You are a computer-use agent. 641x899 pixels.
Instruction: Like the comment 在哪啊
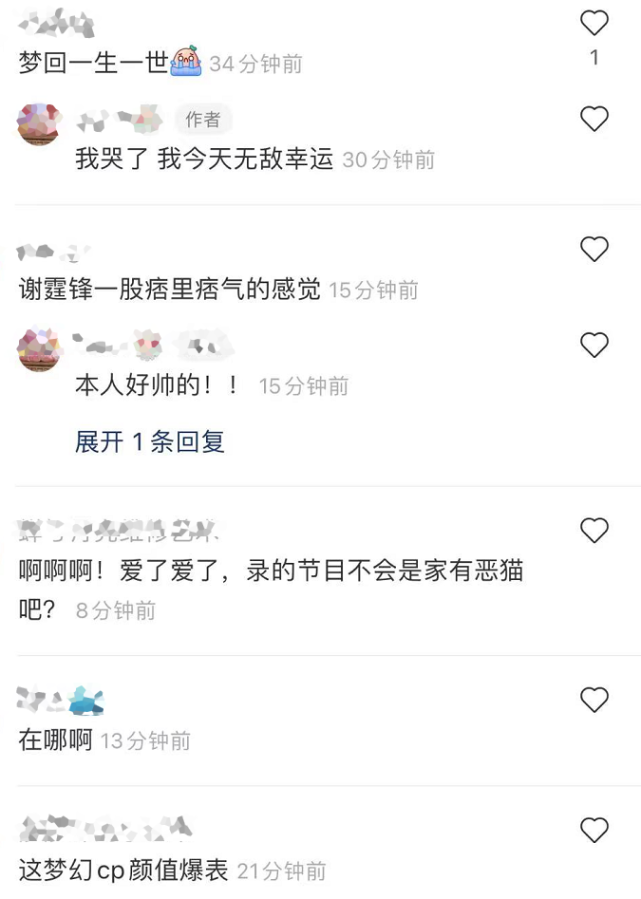click(594, 699)
